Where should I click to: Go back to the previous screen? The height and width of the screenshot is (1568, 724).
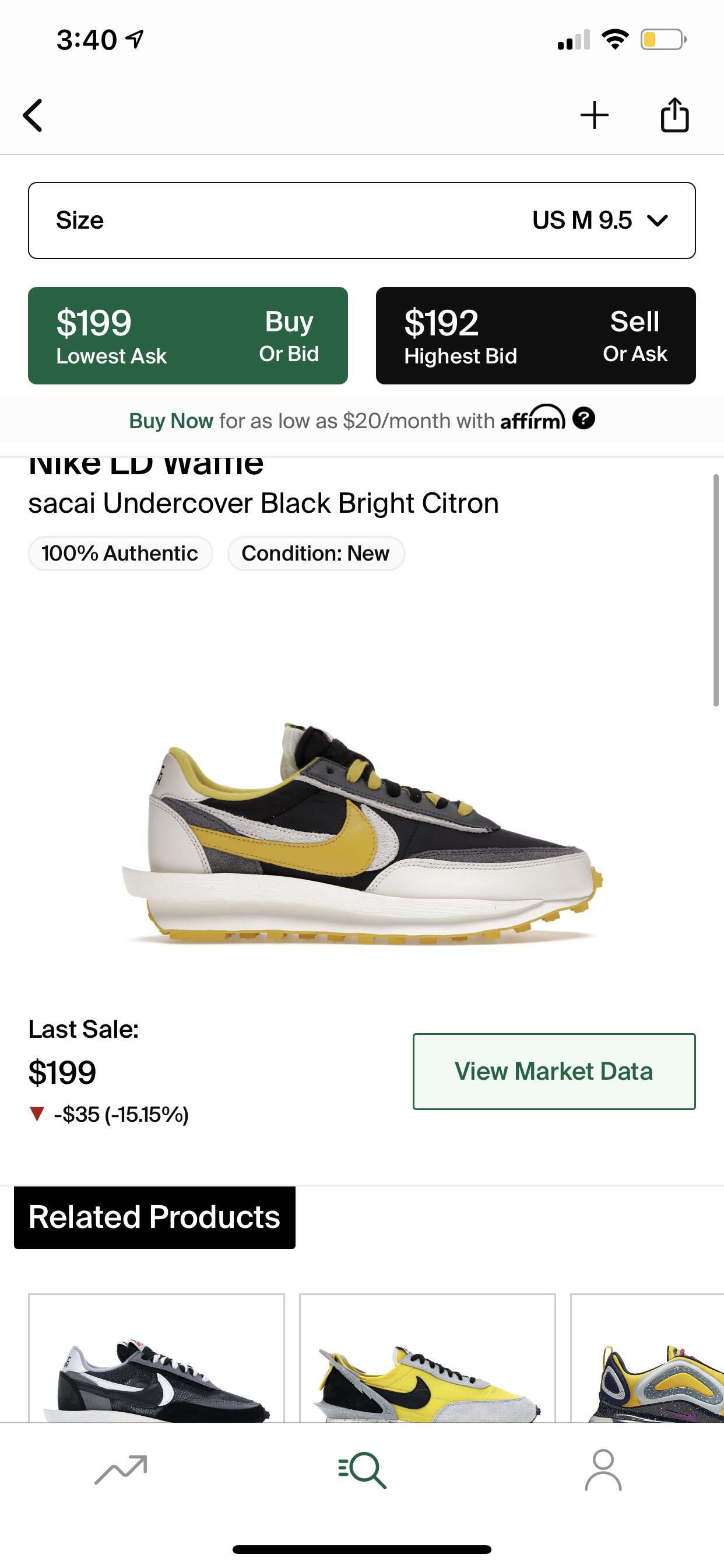pos(33,116)
